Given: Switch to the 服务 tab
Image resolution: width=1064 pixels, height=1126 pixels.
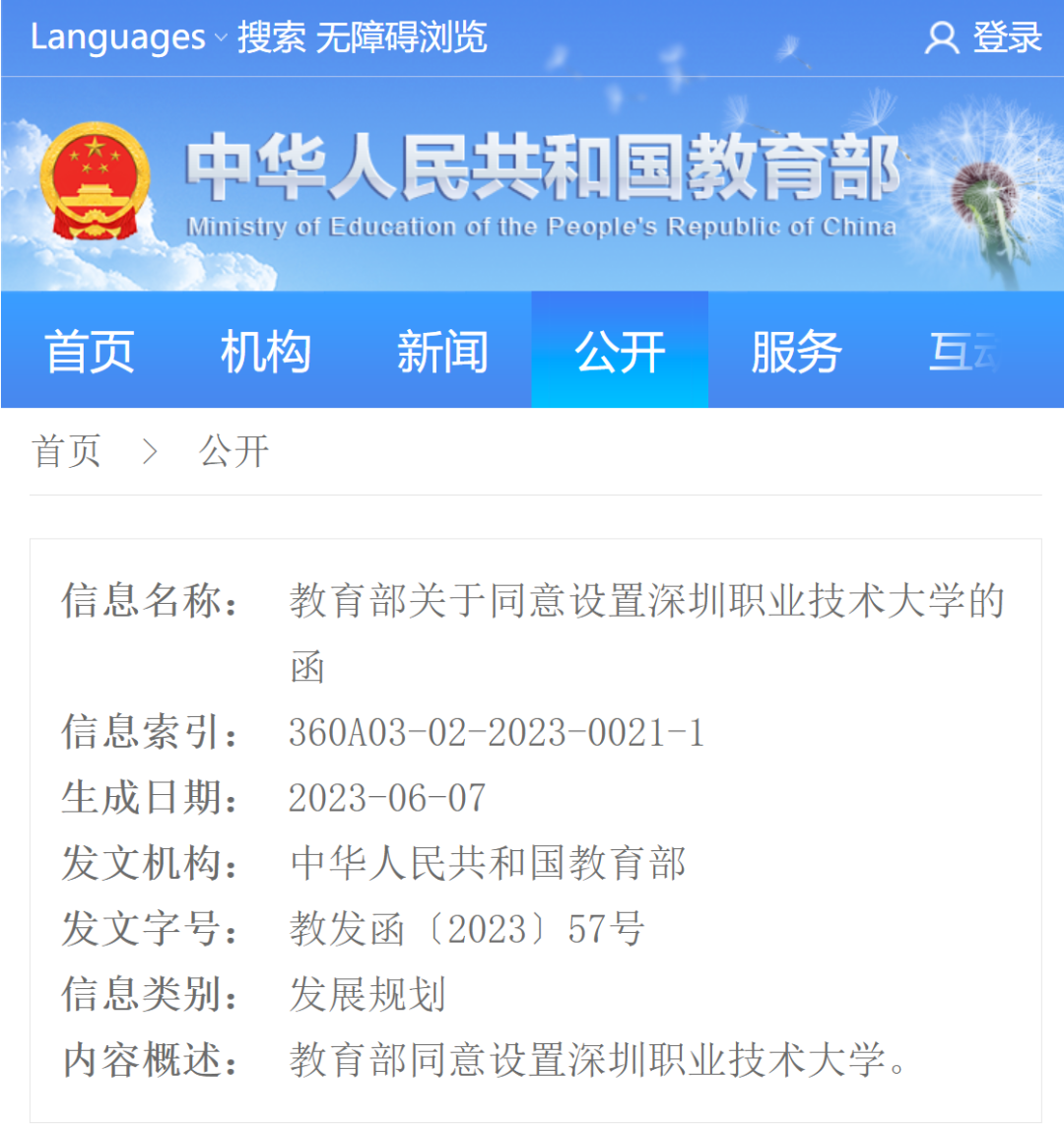Looking at the screenshot, I should 796,351.
